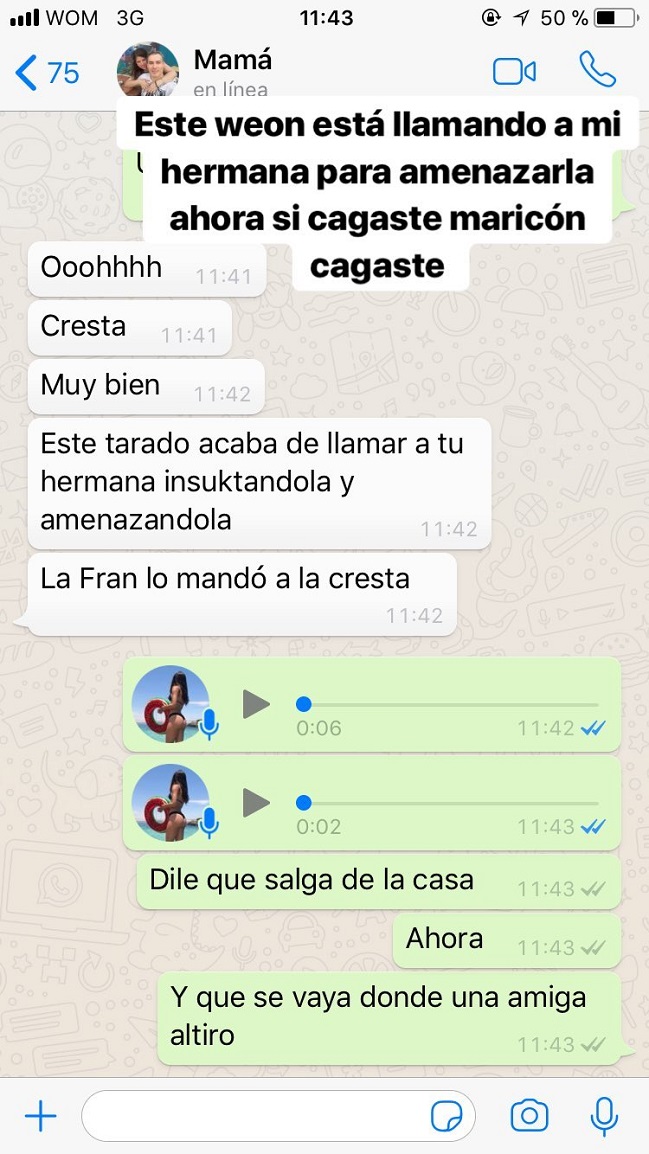Screen dimensions: 649x1154
Task: Open the attachment plus menu
Action: click(x=40, y=1116)
